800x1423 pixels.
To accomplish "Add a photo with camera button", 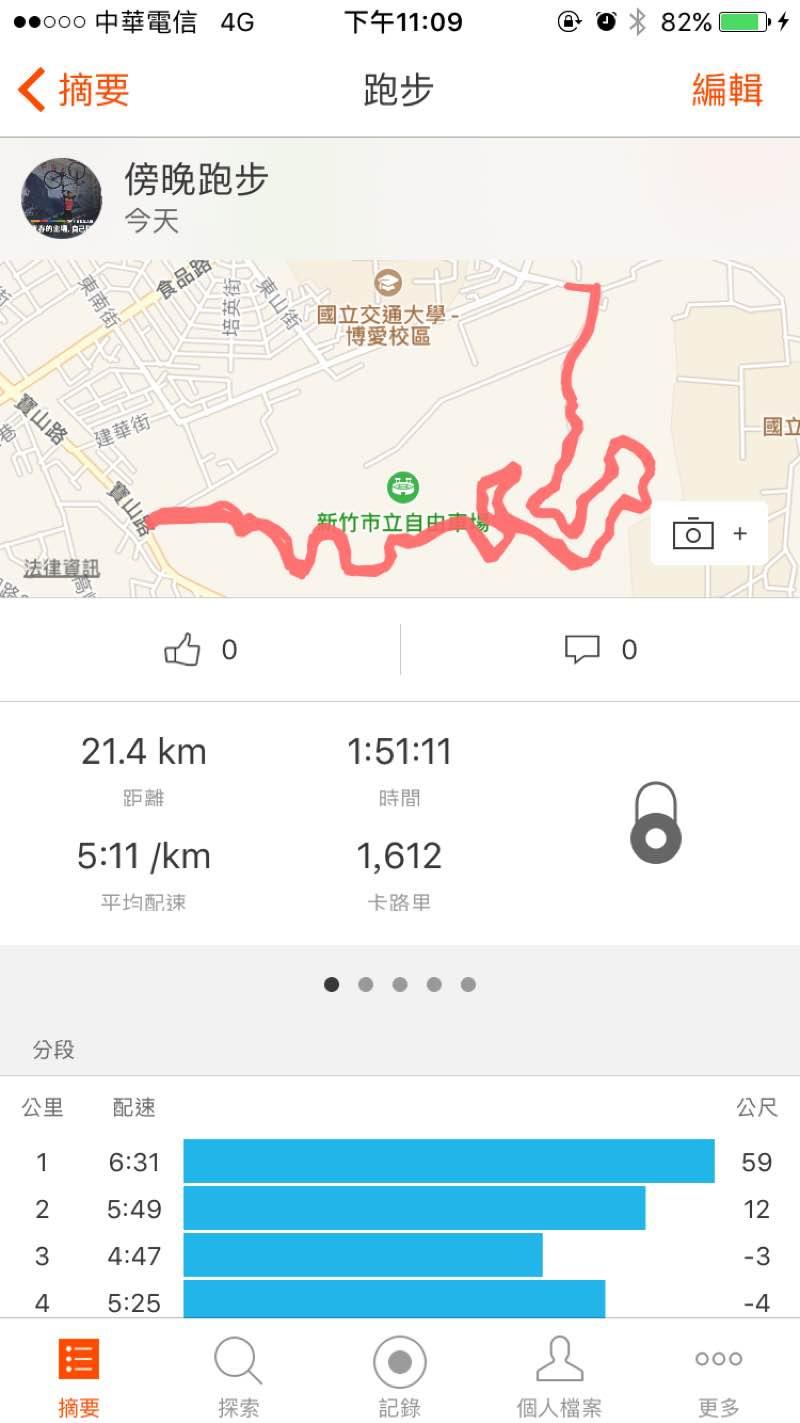I will [708, 534].
